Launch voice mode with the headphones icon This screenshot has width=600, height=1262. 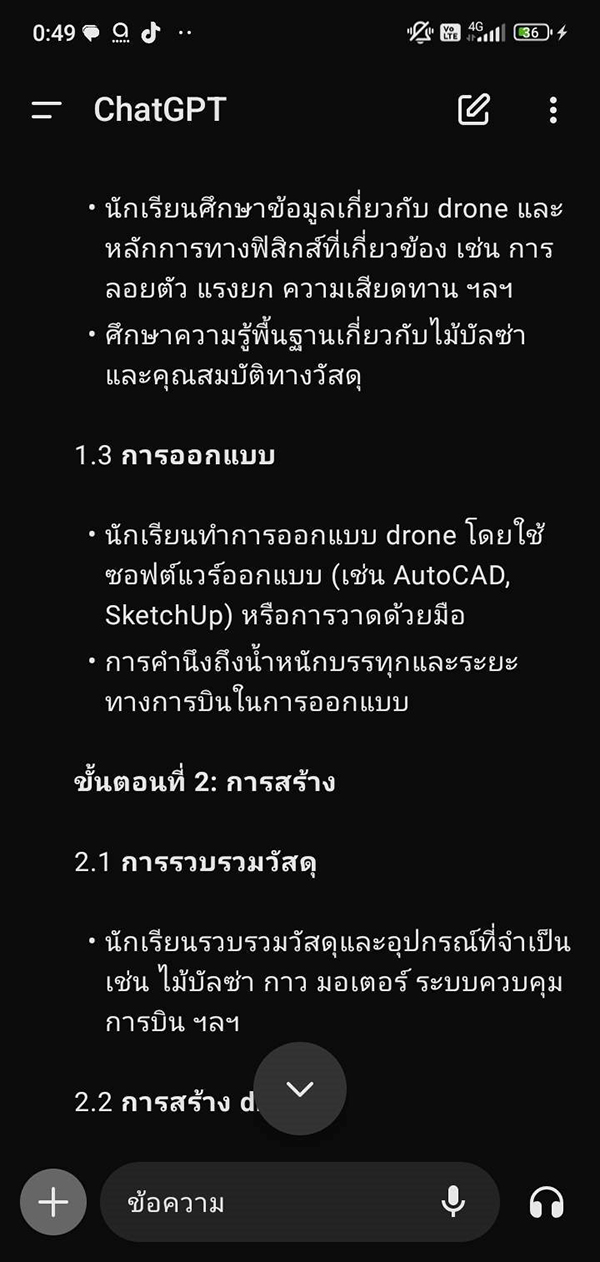coord(547,1202)
